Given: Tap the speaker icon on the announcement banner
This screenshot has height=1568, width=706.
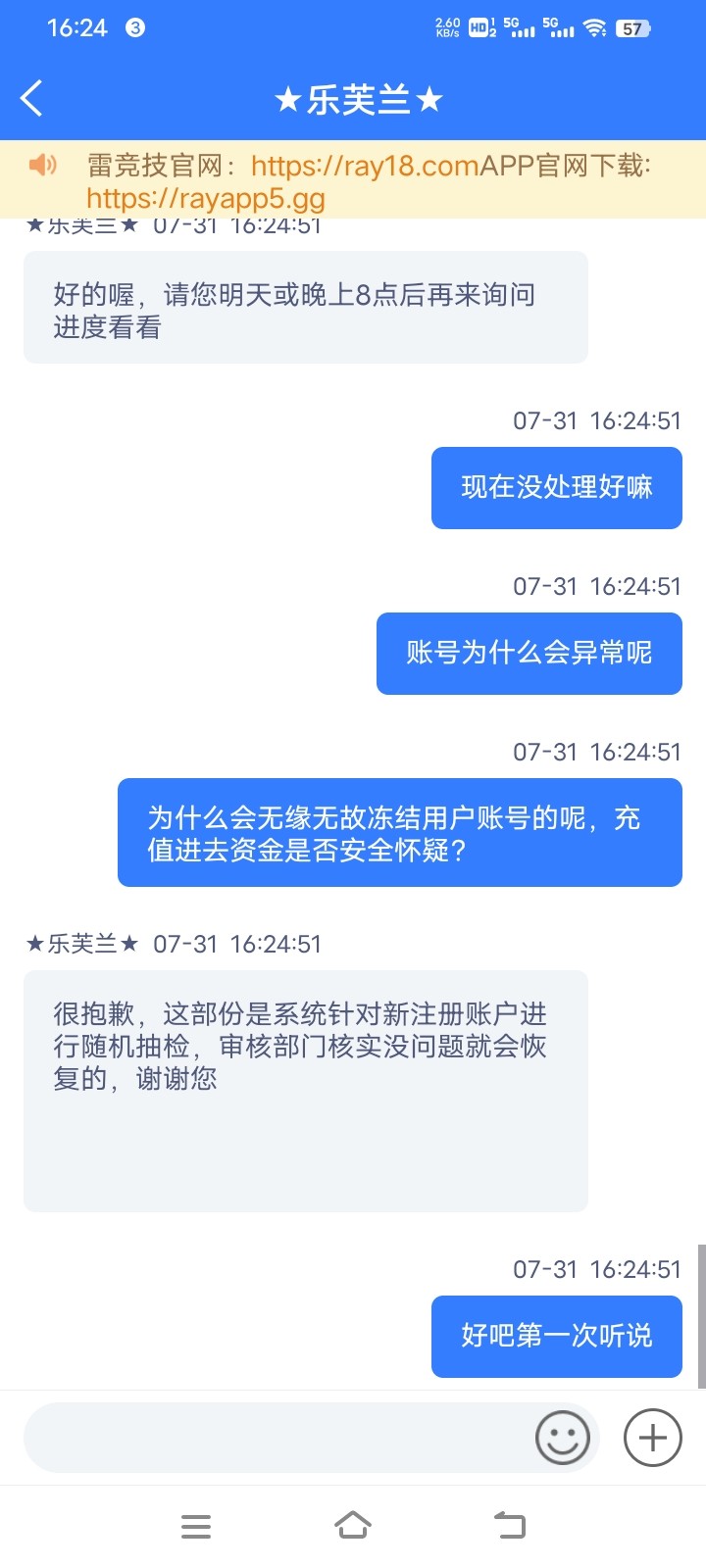Looking at the screenshot, I should pos(42,165).
